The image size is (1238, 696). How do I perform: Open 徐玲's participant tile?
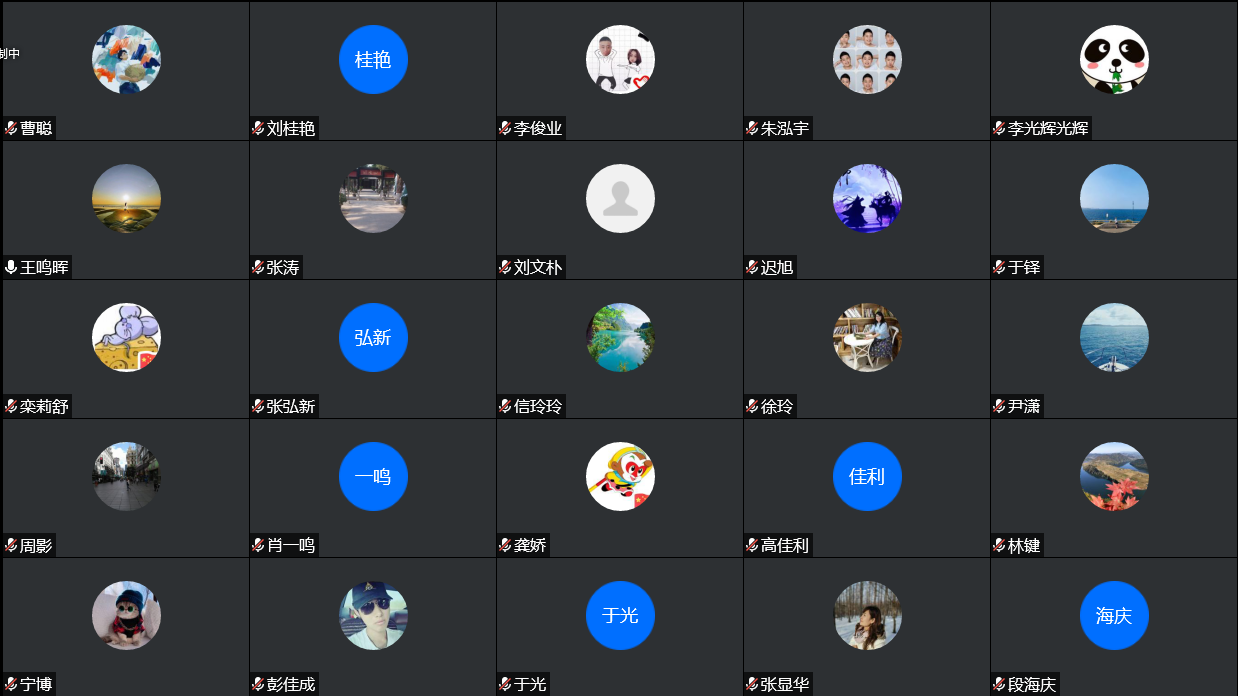pyautogui.click(x=867, y=348)
